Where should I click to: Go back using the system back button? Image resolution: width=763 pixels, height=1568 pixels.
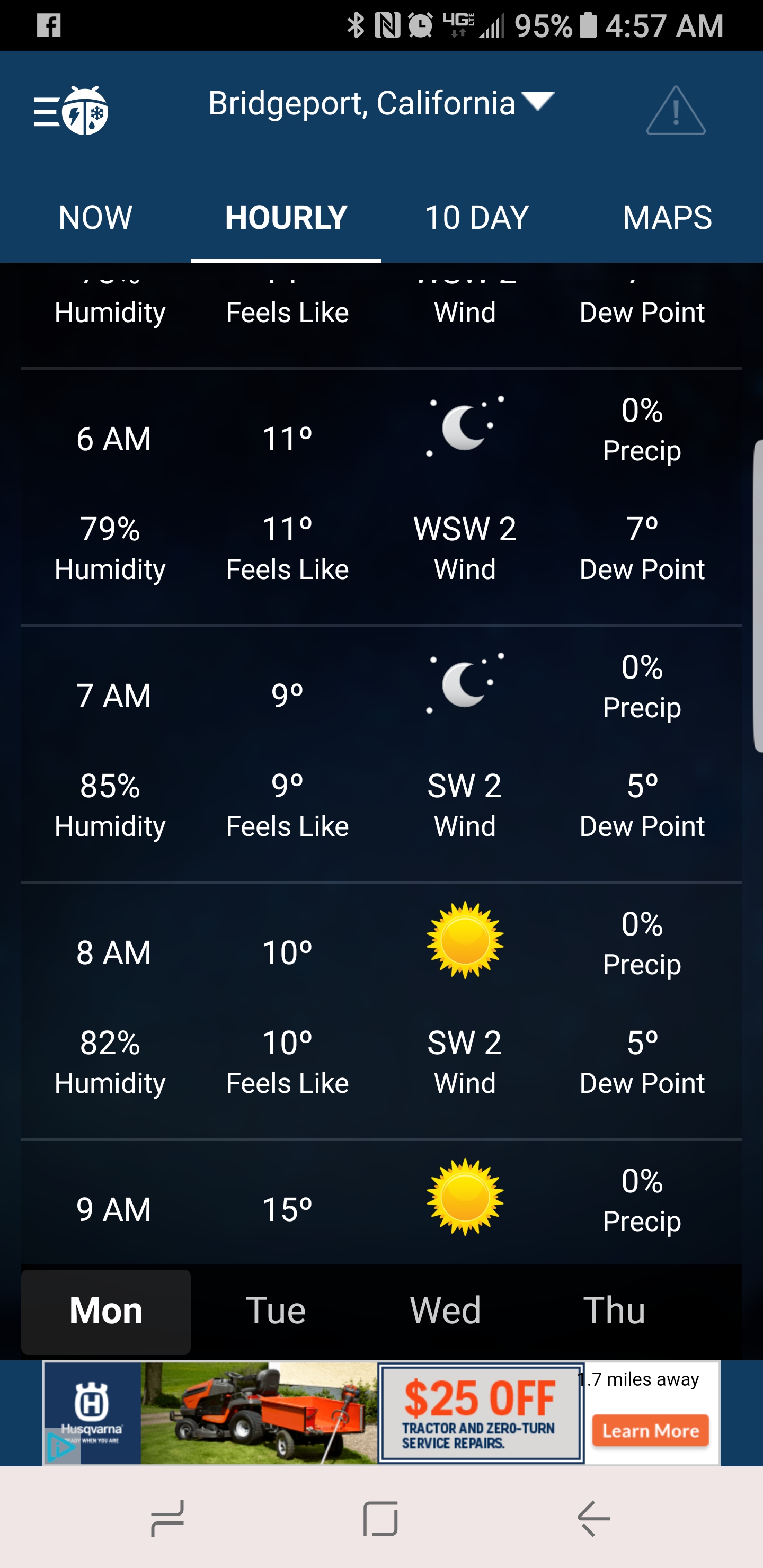click(594, 1519)
